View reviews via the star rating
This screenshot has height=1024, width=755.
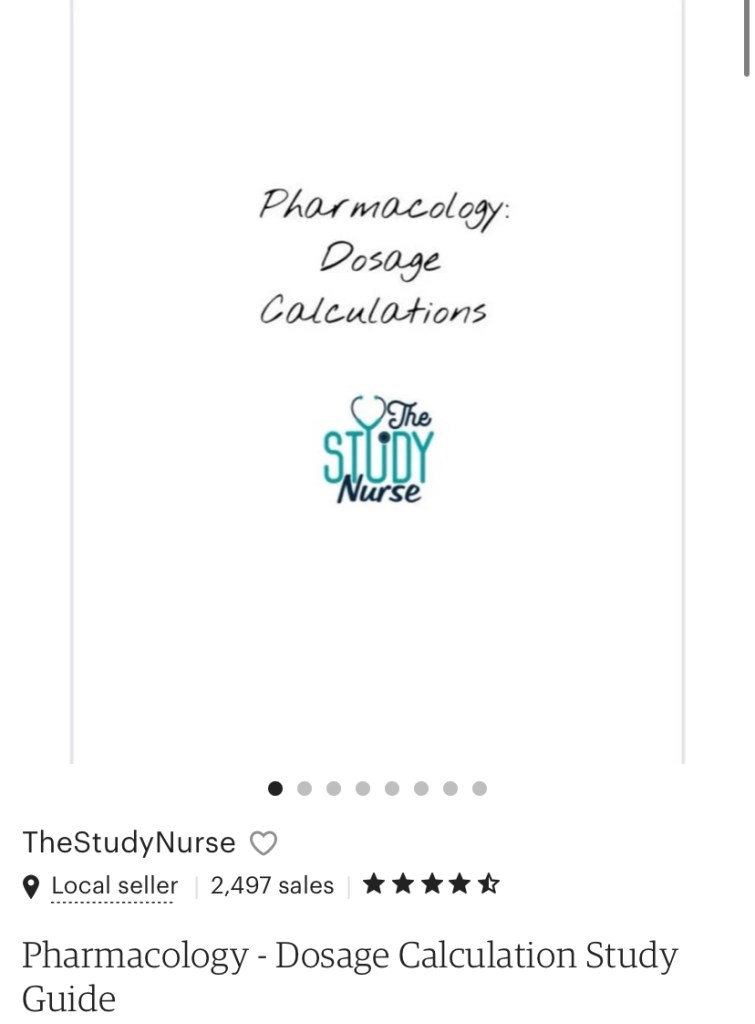[x=431, y=884]
